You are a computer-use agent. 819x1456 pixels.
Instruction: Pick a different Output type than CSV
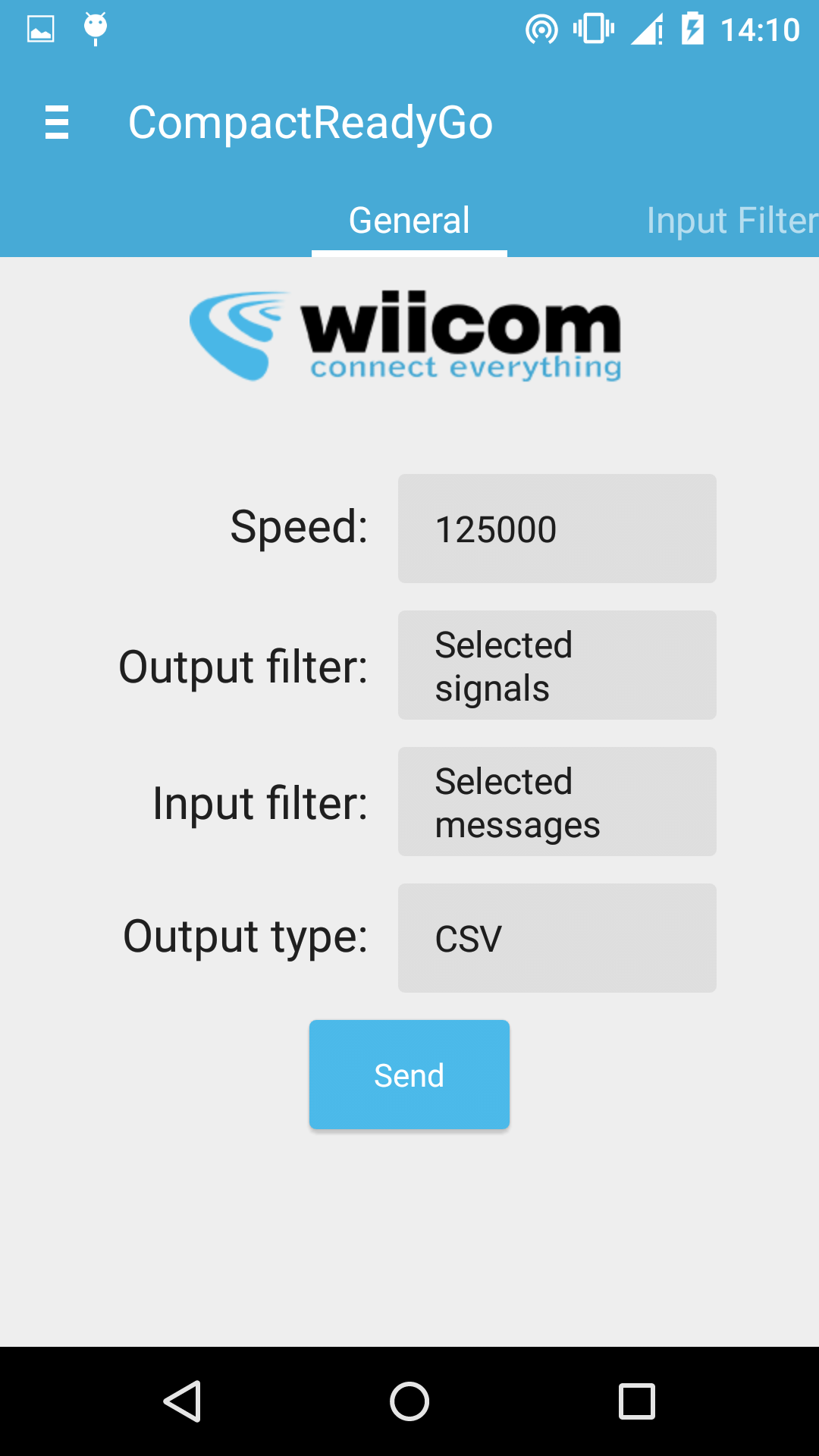pyautogui.click(x=557, y=938)
